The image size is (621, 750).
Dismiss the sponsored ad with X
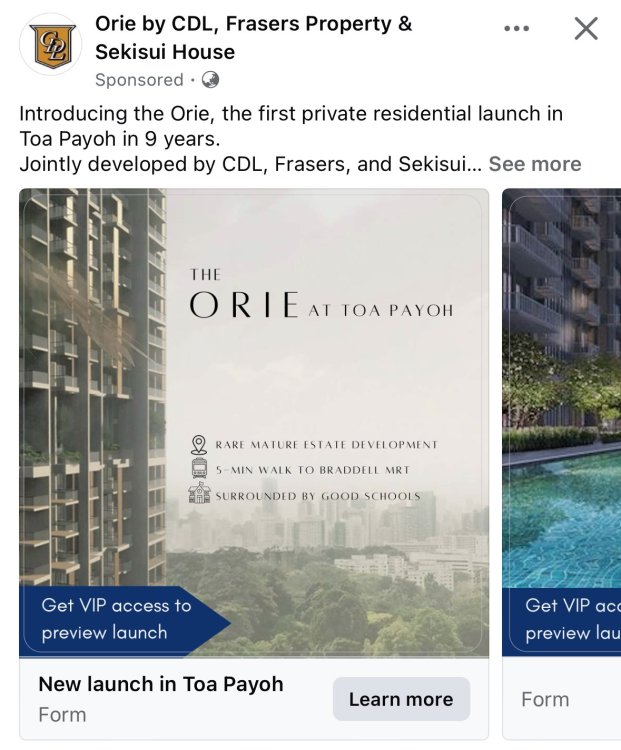click(x=586, y=29)
